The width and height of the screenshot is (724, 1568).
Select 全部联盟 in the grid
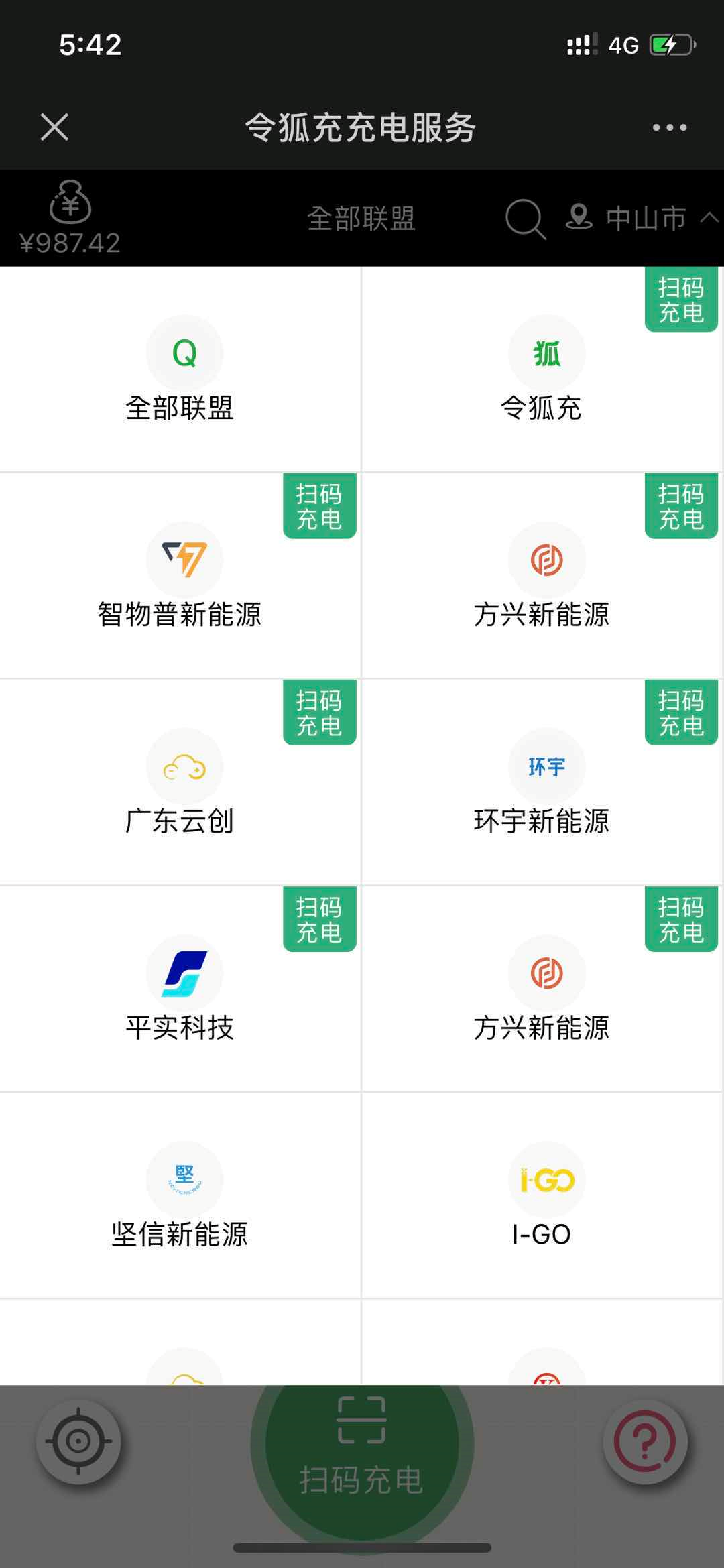click(180, 369)
